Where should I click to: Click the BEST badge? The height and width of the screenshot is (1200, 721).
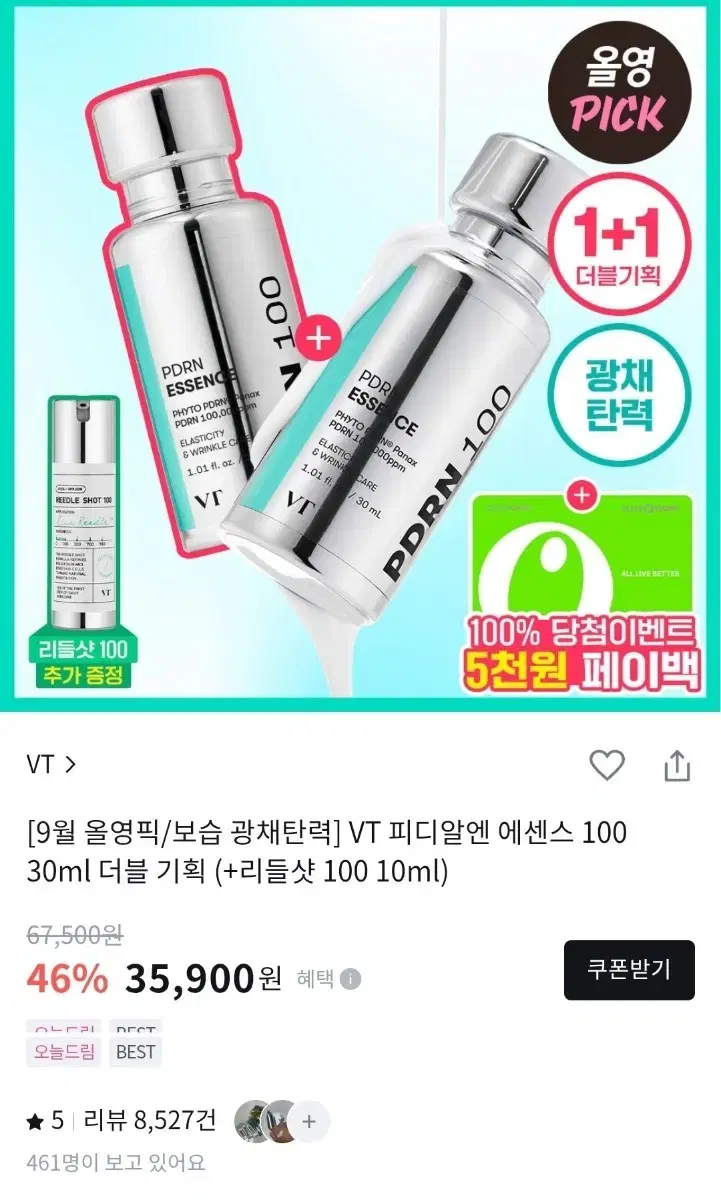tap(136, 1050)
